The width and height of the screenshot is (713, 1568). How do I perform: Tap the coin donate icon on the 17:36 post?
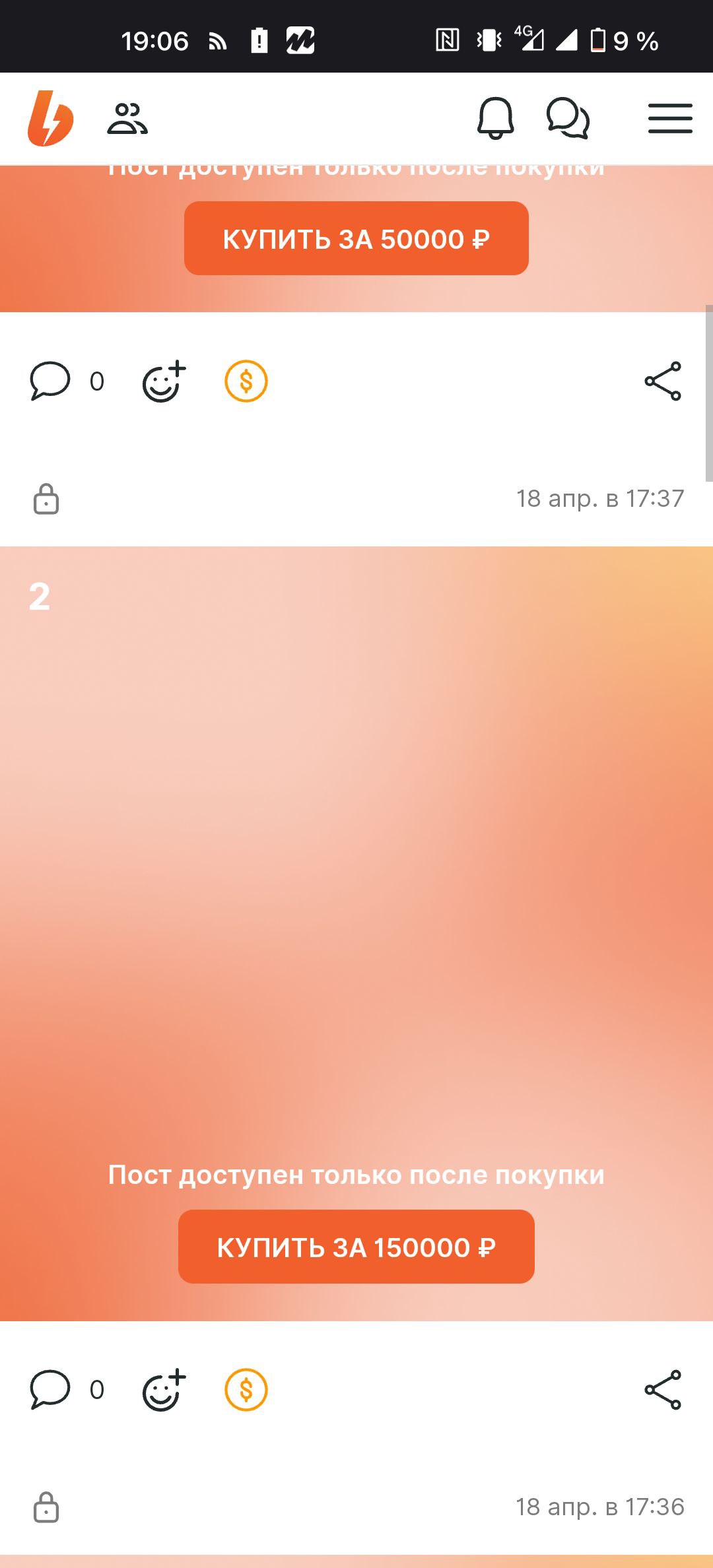point(246,1389)
